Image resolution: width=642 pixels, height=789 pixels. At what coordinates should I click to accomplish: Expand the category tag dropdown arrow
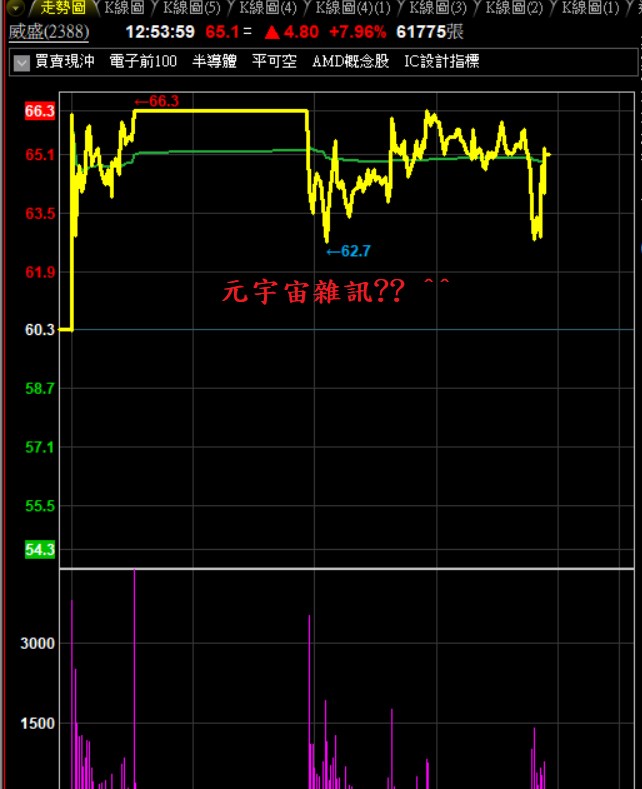22,62
